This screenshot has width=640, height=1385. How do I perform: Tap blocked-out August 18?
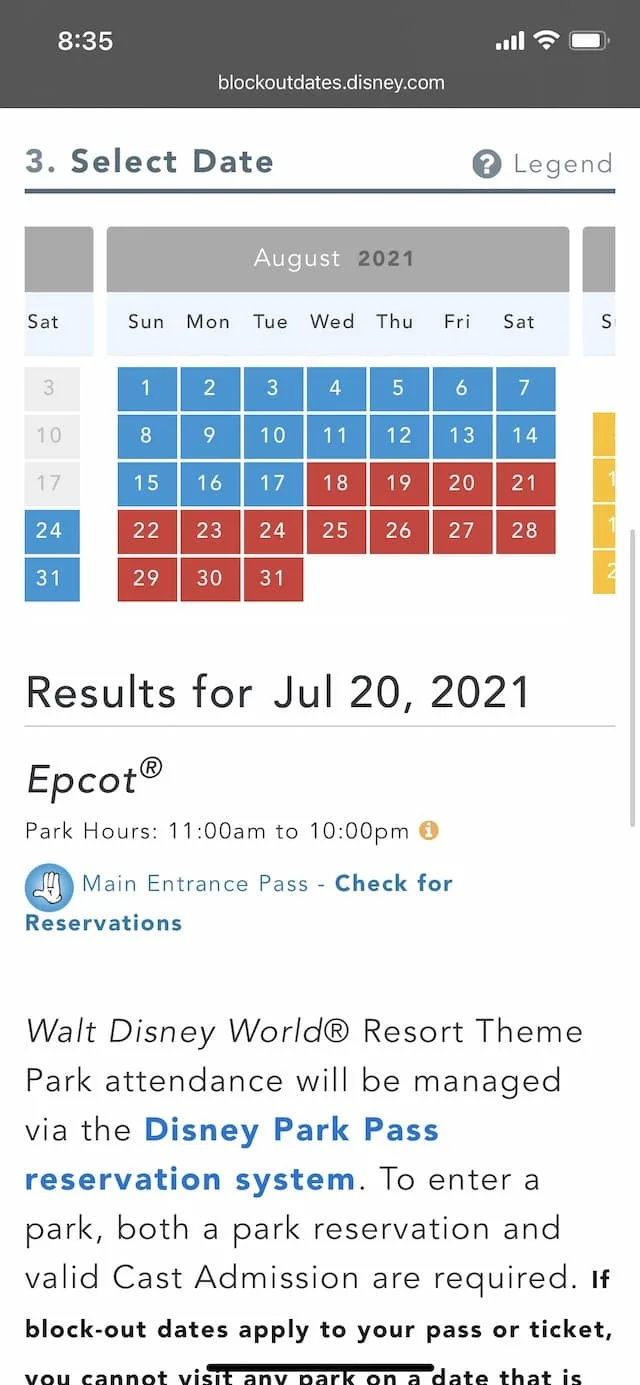point(335,483)
